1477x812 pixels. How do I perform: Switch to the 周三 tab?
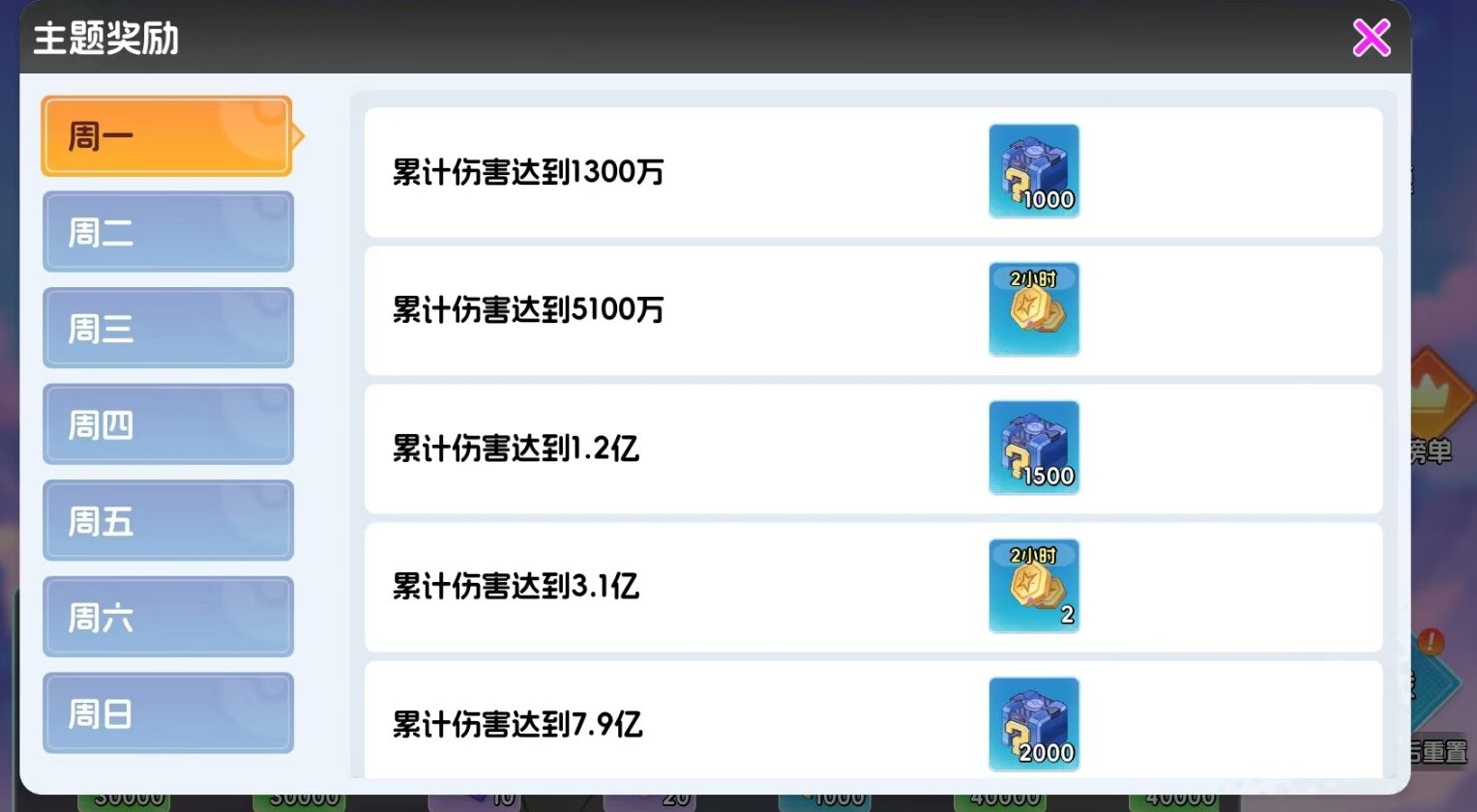tap(167, 328)
